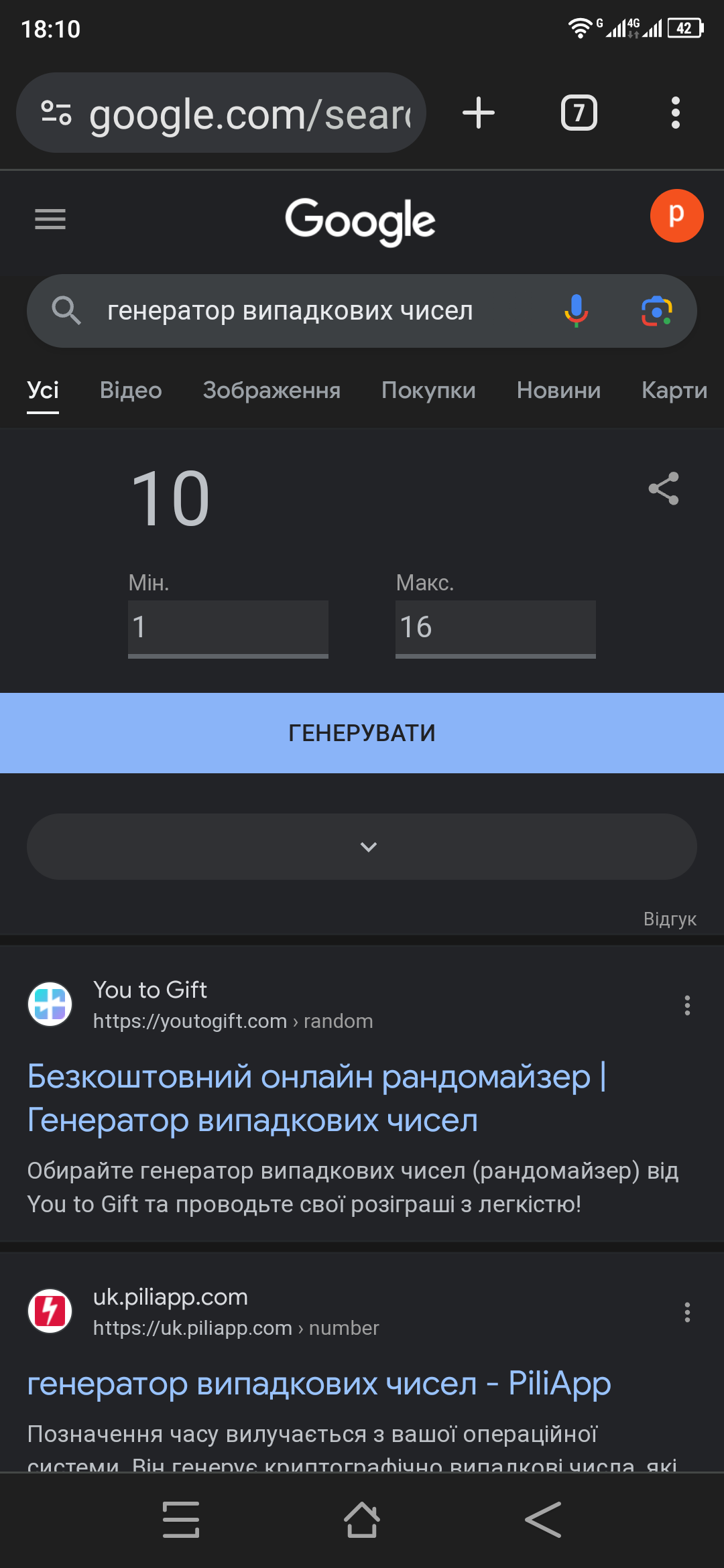Tap the browser address bar

[x=248, y=114]
